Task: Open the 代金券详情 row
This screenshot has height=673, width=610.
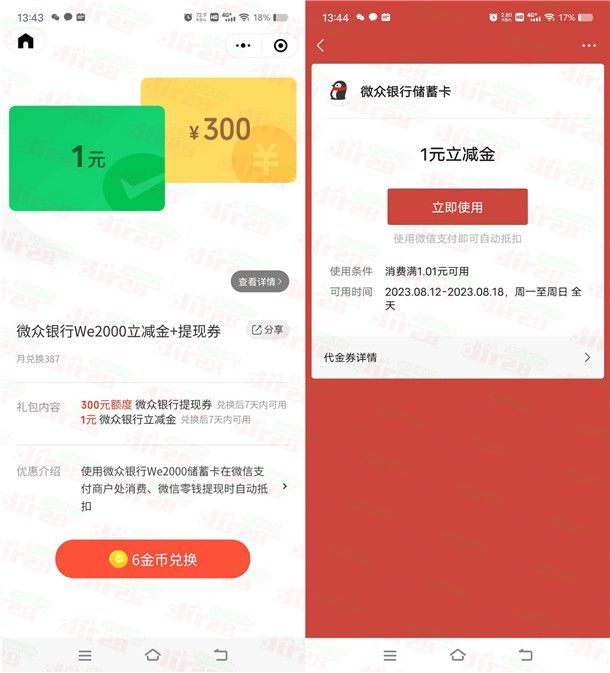Action: click(x=457, y=357)
